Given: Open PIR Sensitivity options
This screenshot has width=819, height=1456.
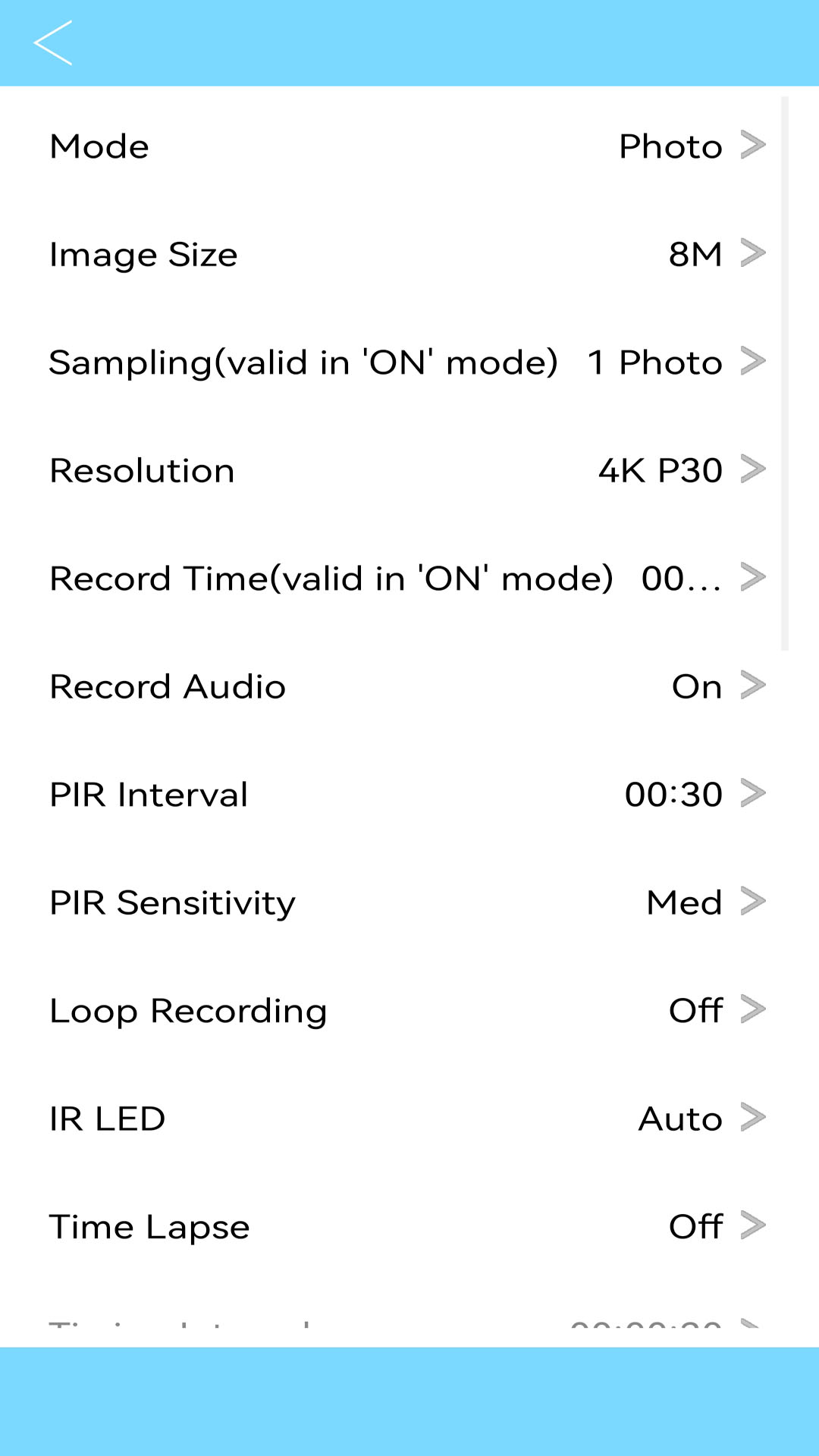Looking at the screenshot, I should [408, 902].
